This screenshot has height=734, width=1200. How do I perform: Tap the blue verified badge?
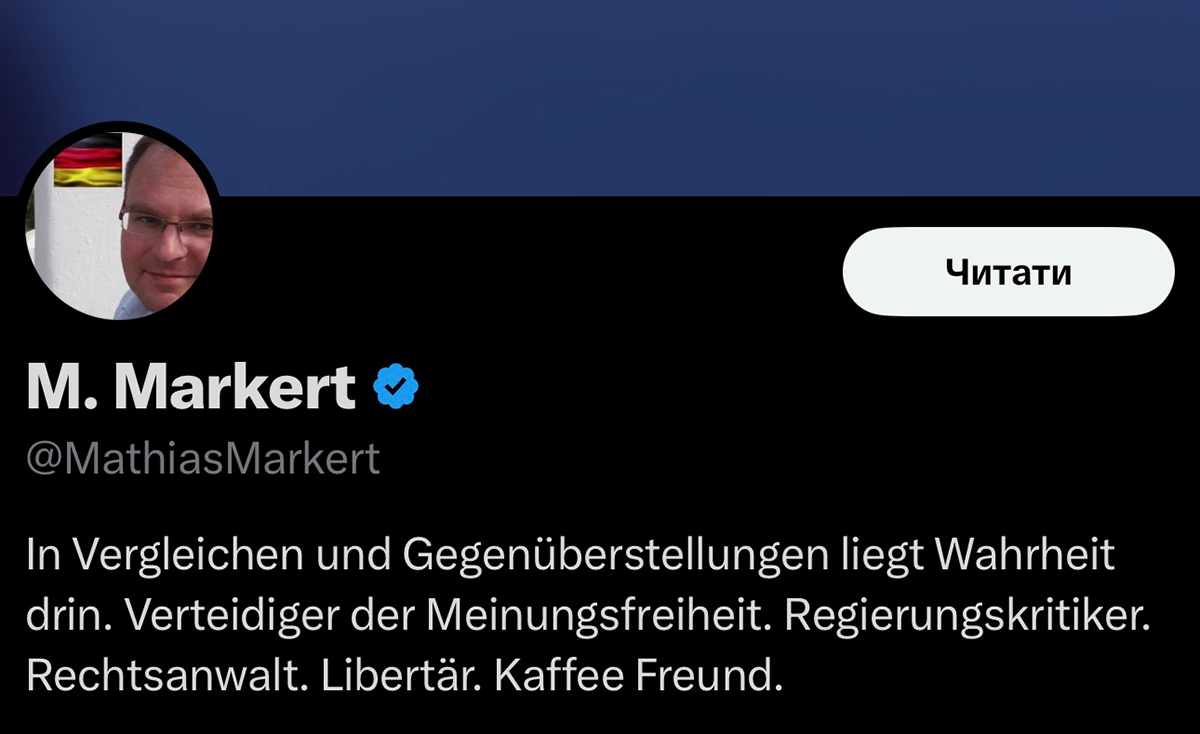[396, 388]
